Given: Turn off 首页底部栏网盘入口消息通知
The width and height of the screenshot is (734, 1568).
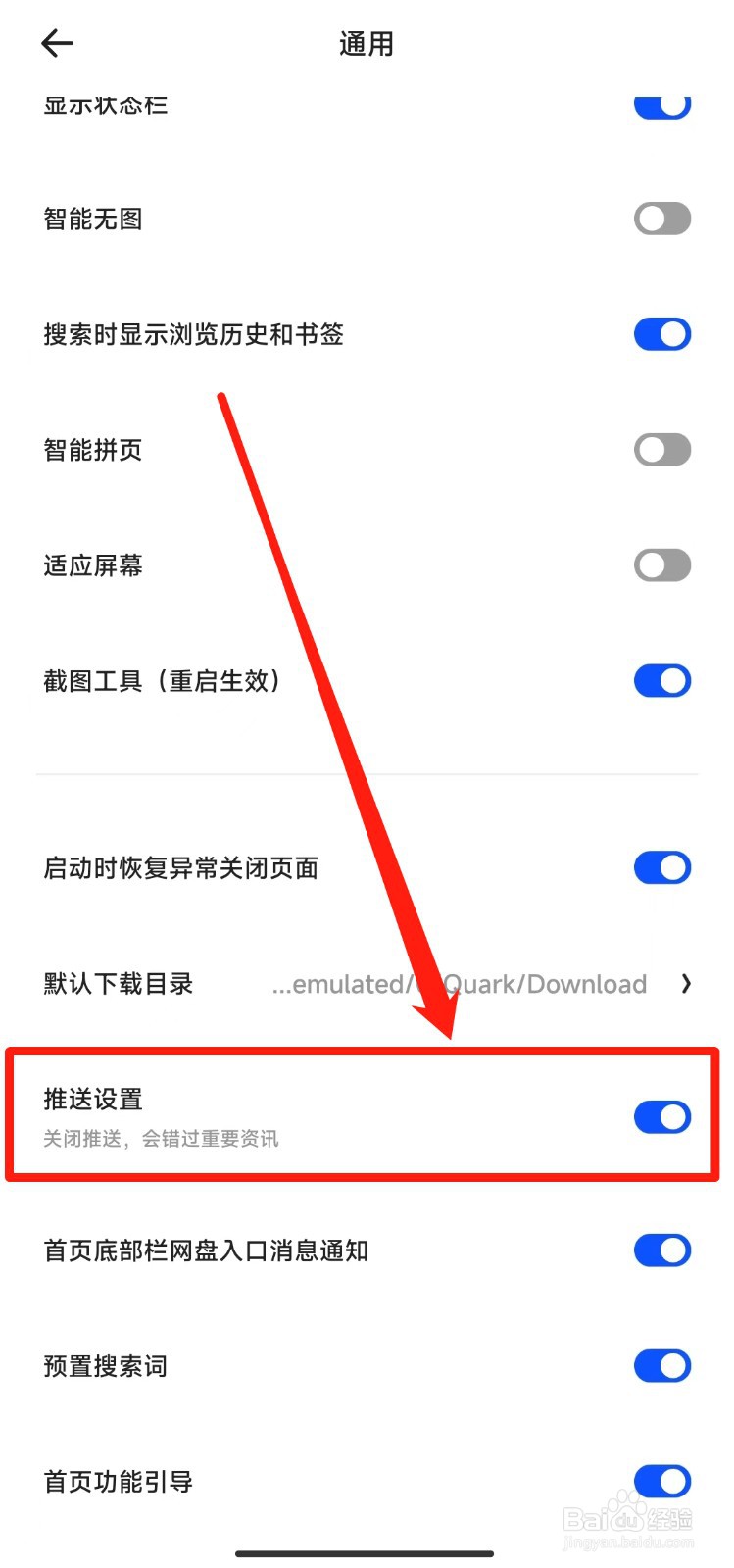Looking at the screenshot, I should click(x=661, y=1249).
